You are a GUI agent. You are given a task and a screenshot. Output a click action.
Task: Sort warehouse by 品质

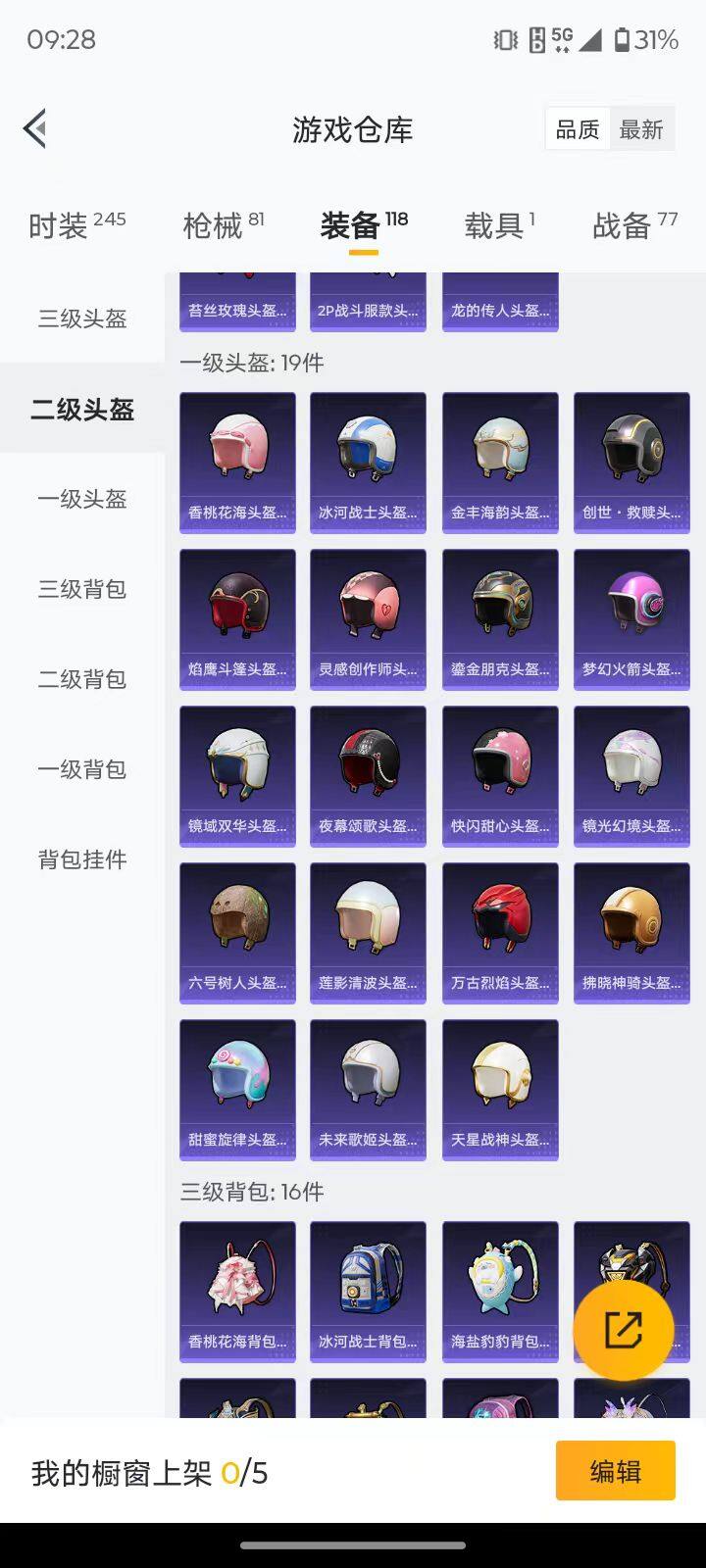pyautogui.click(x=578, y=129)
